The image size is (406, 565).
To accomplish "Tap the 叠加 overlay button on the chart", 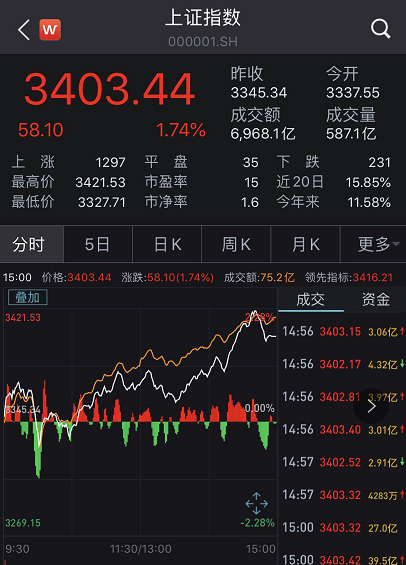I will point(27,297).
